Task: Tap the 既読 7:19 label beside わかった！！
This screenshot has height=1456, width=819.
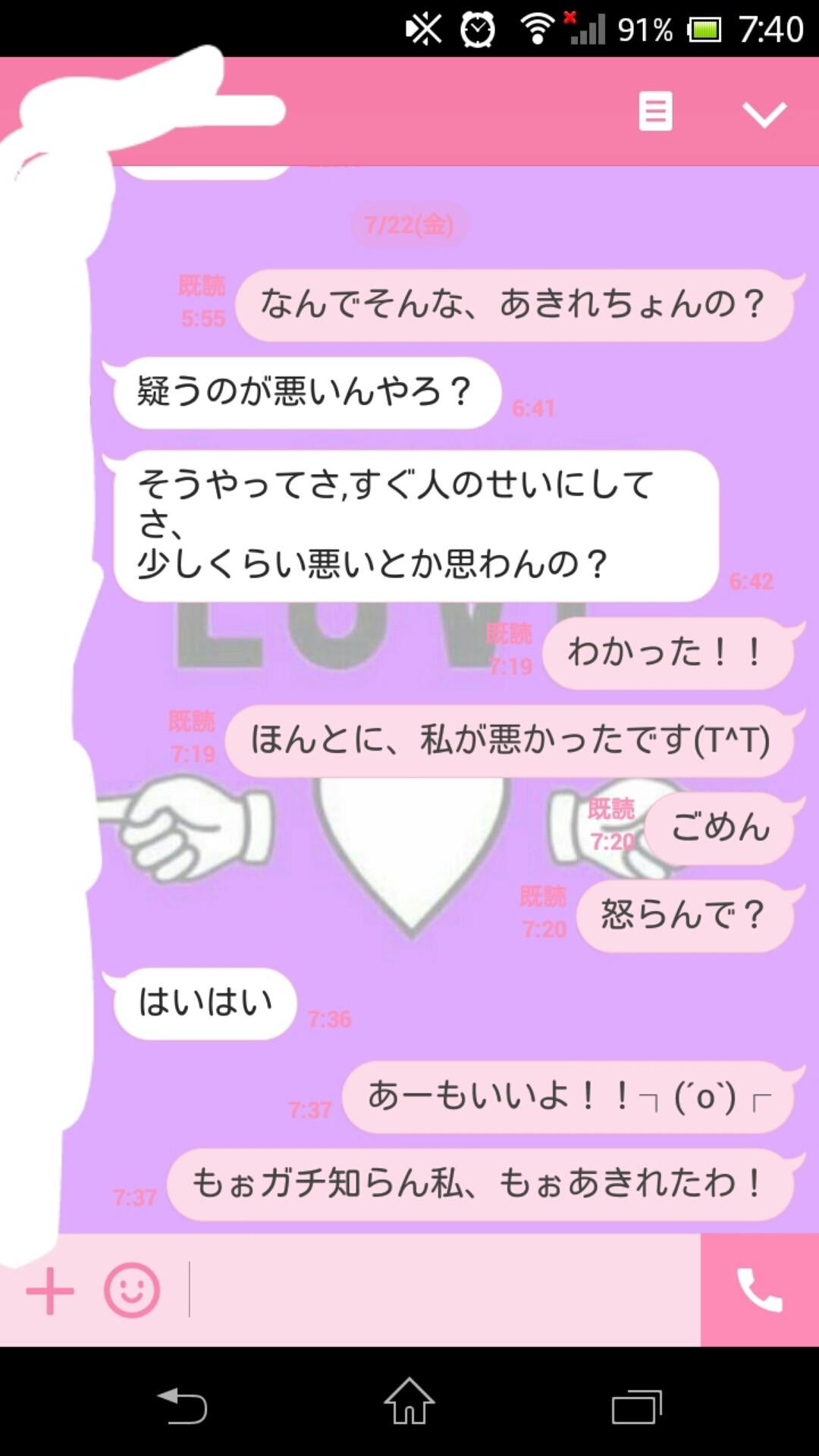Action: (x=510, y=648)
